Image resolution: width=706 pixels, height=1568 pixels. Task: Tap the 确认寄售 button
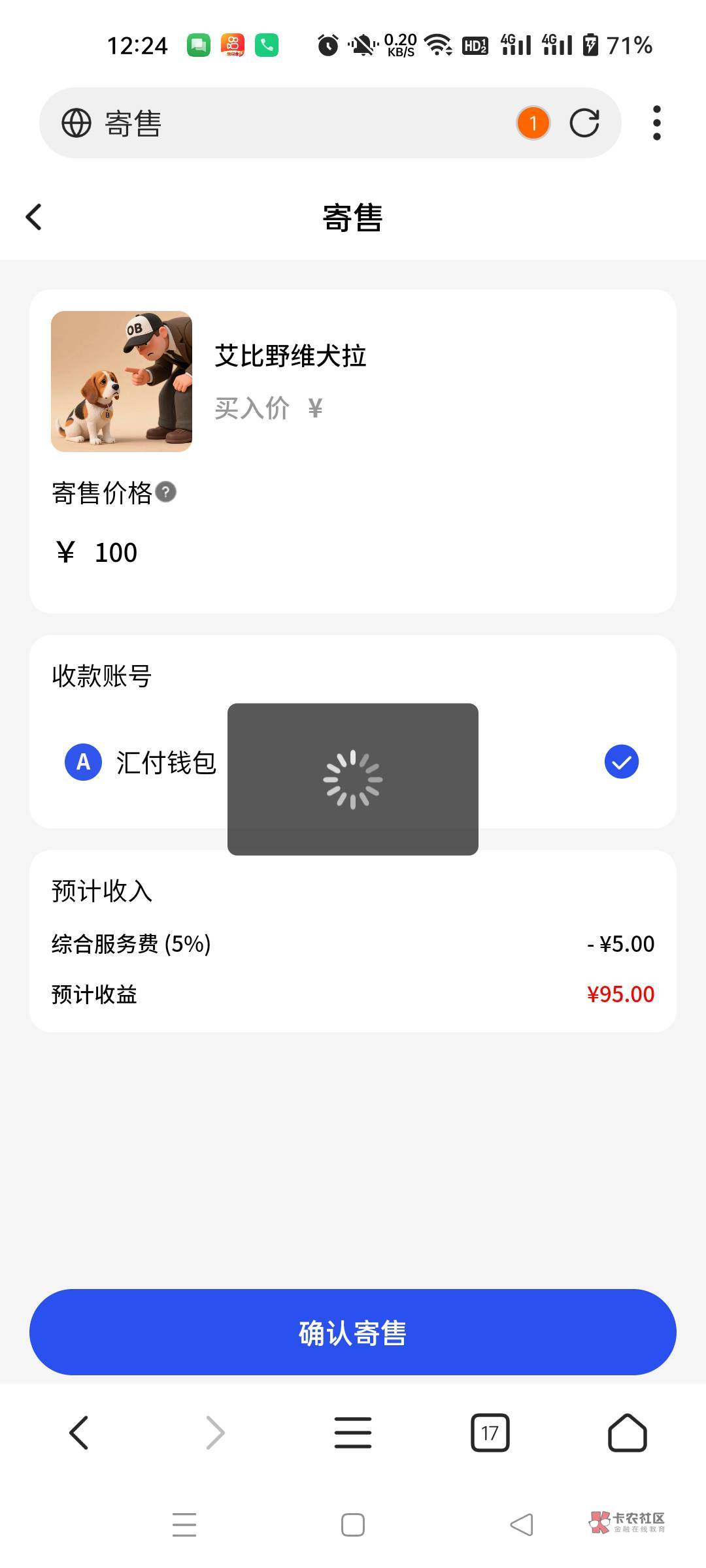point(353,1332)
